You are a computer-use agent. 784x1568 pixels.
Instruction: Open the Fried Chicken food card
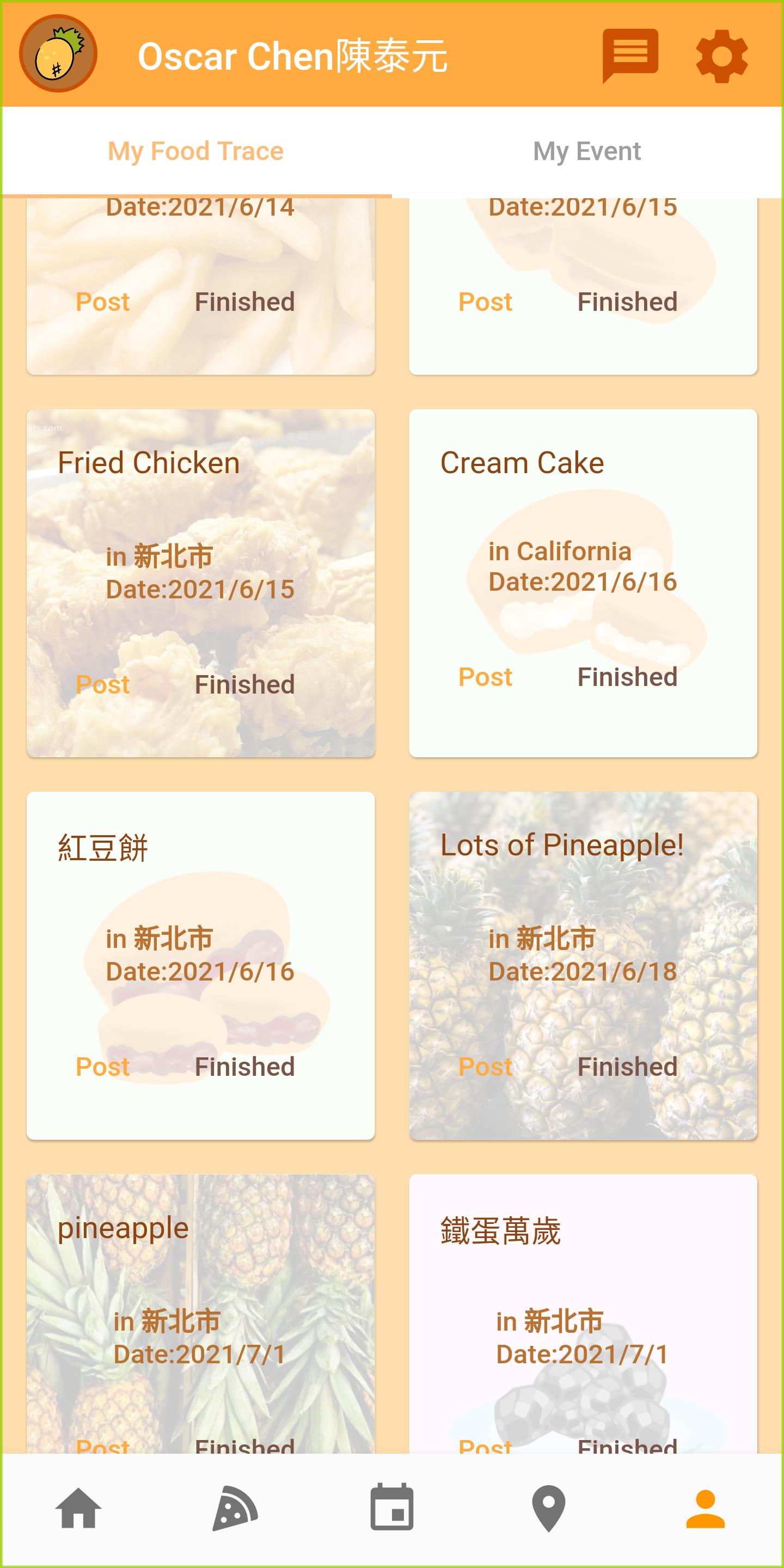coord(200,583)
